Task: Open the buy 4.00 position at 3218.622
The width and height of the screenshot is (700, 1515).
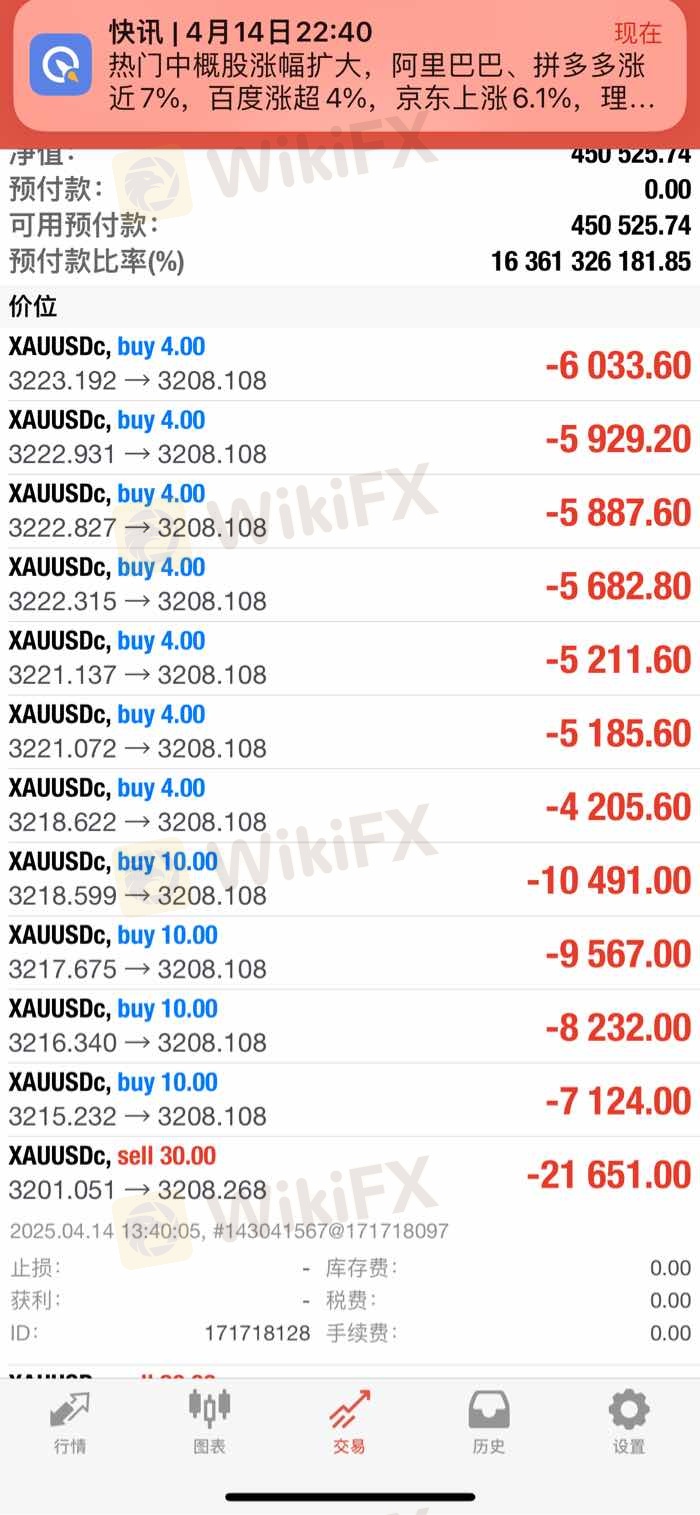Action: [350, 805]
